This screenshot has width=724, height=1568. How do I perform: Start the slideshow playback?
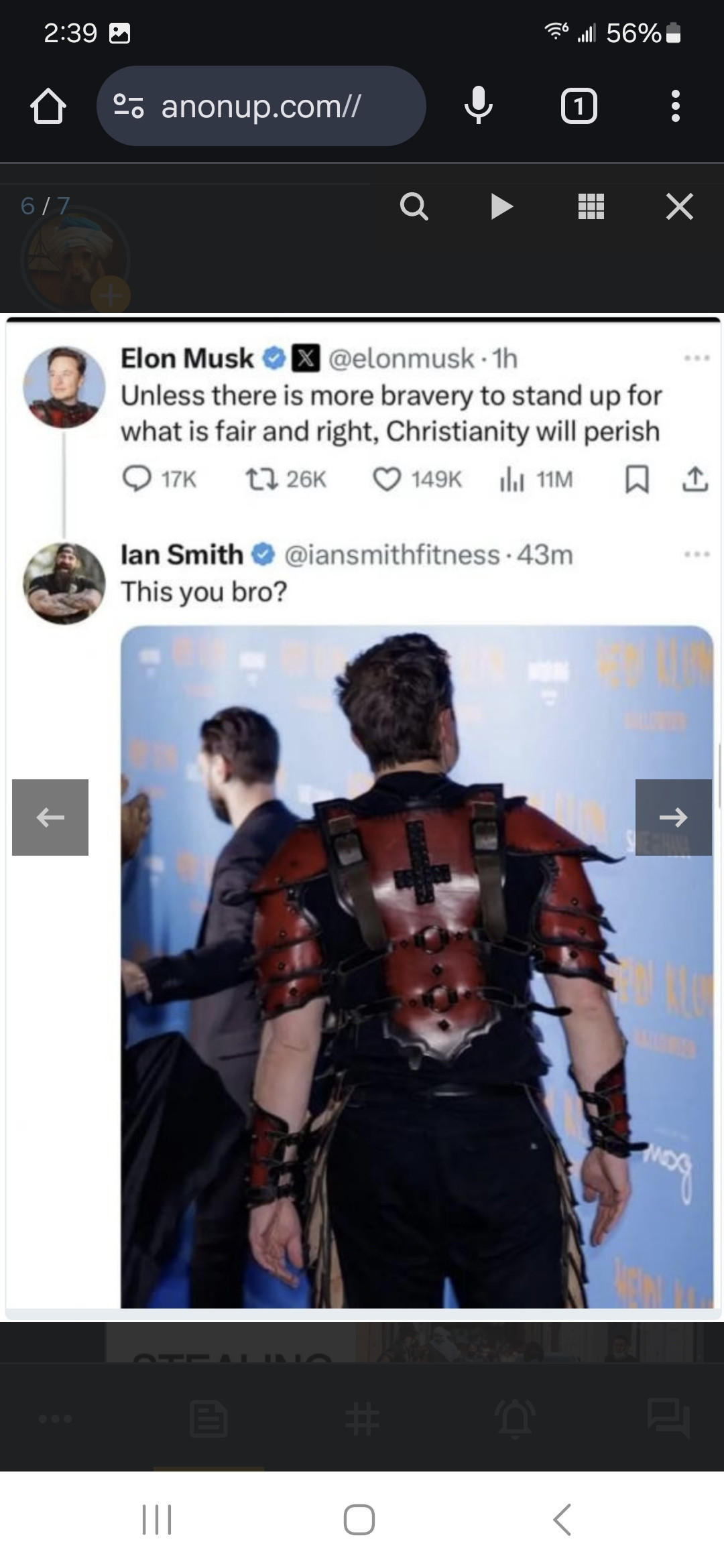[501, 206]
